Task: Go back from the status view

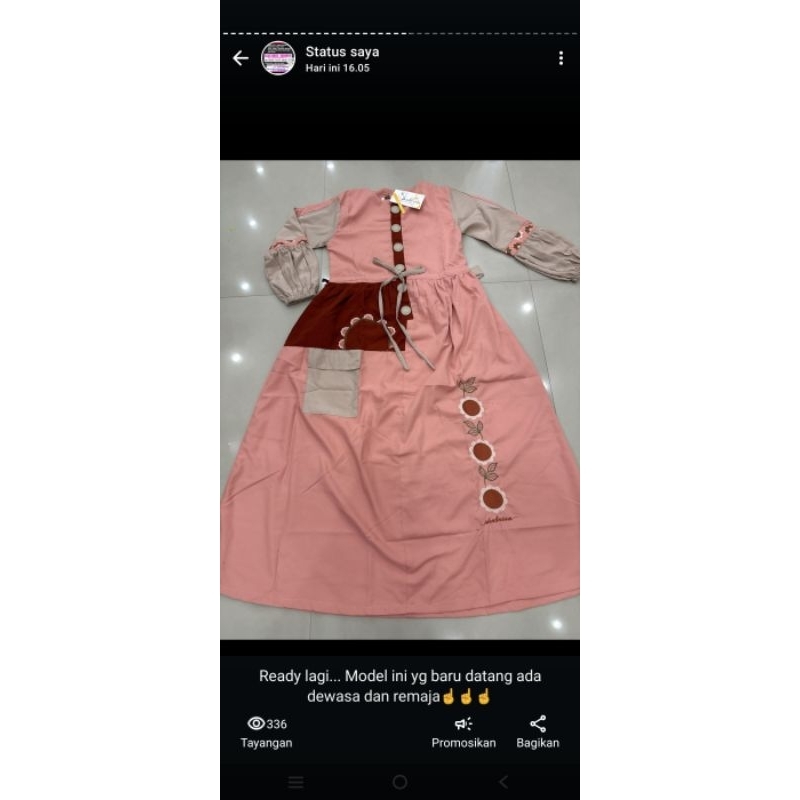Action: 240,58
